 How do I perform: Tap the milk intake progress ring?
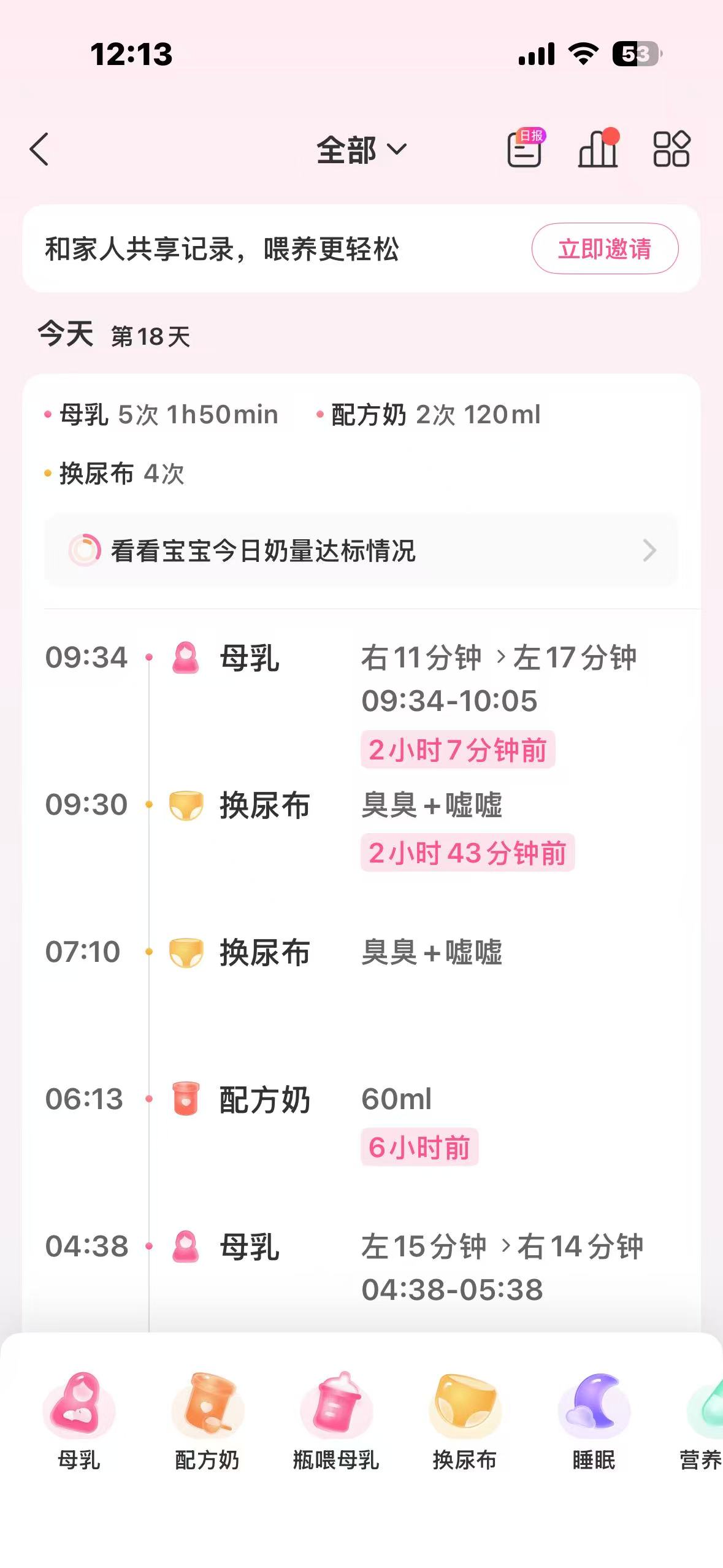86,551
